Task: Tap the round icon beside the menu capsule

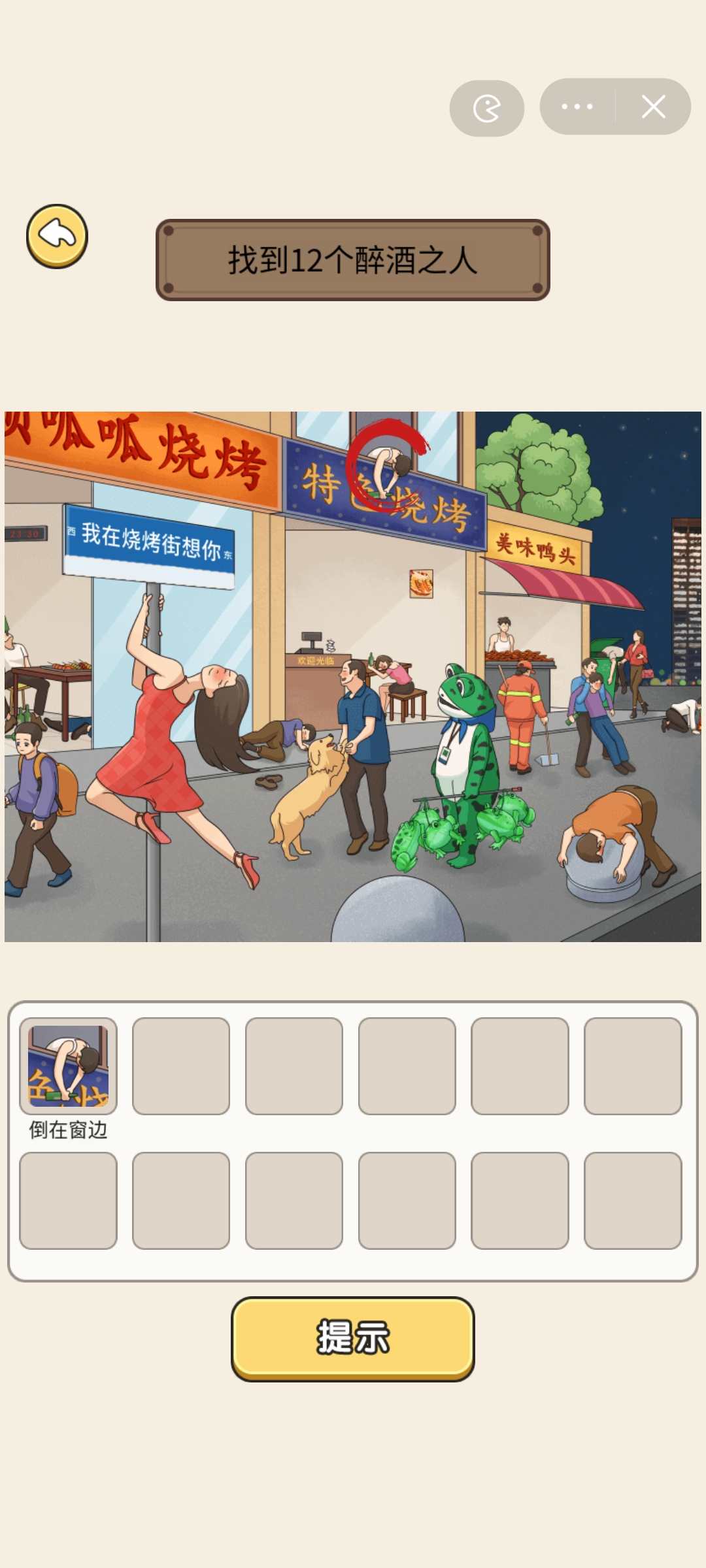Action: click(x=486, y=108)
